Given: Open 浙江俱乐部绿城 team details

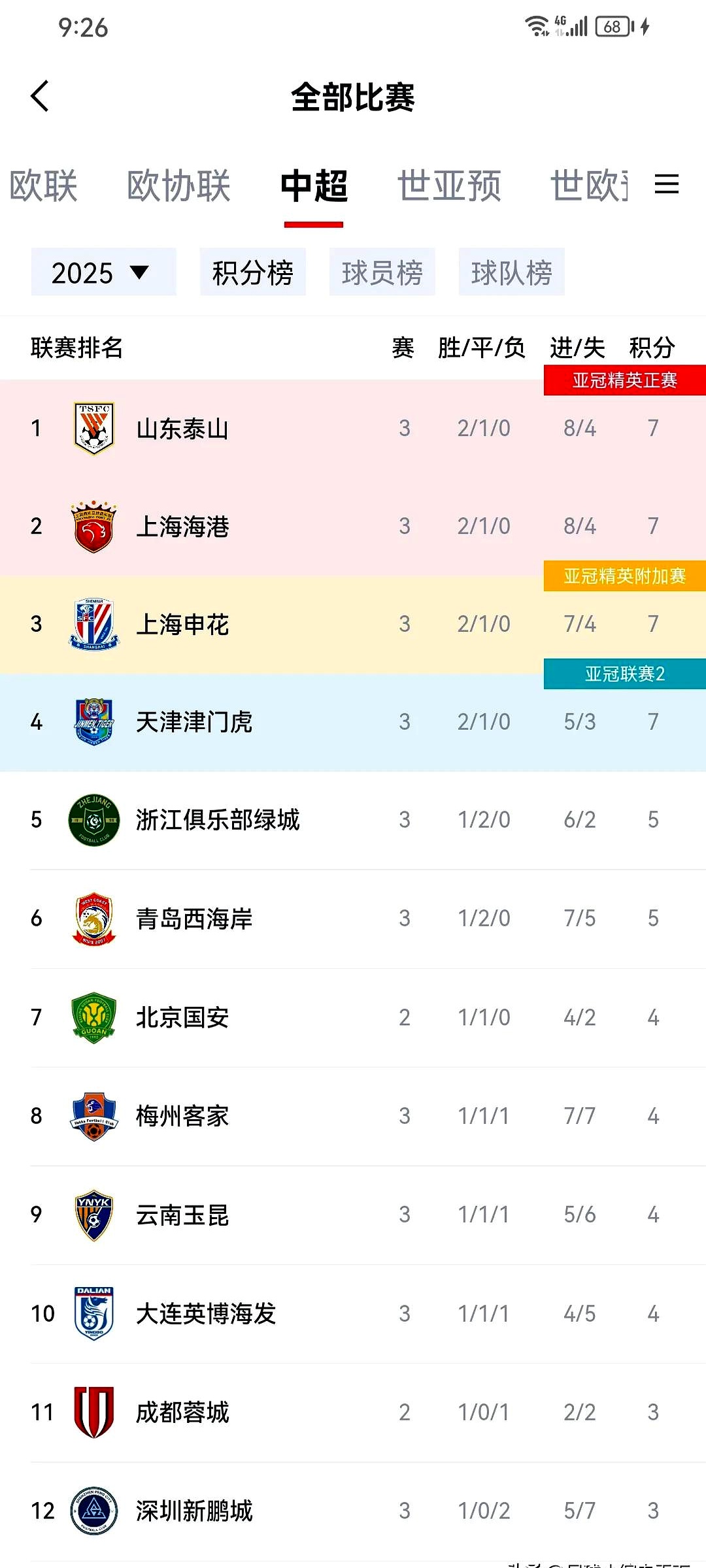Looking at the screenshot, I should [x=218, y=820].
